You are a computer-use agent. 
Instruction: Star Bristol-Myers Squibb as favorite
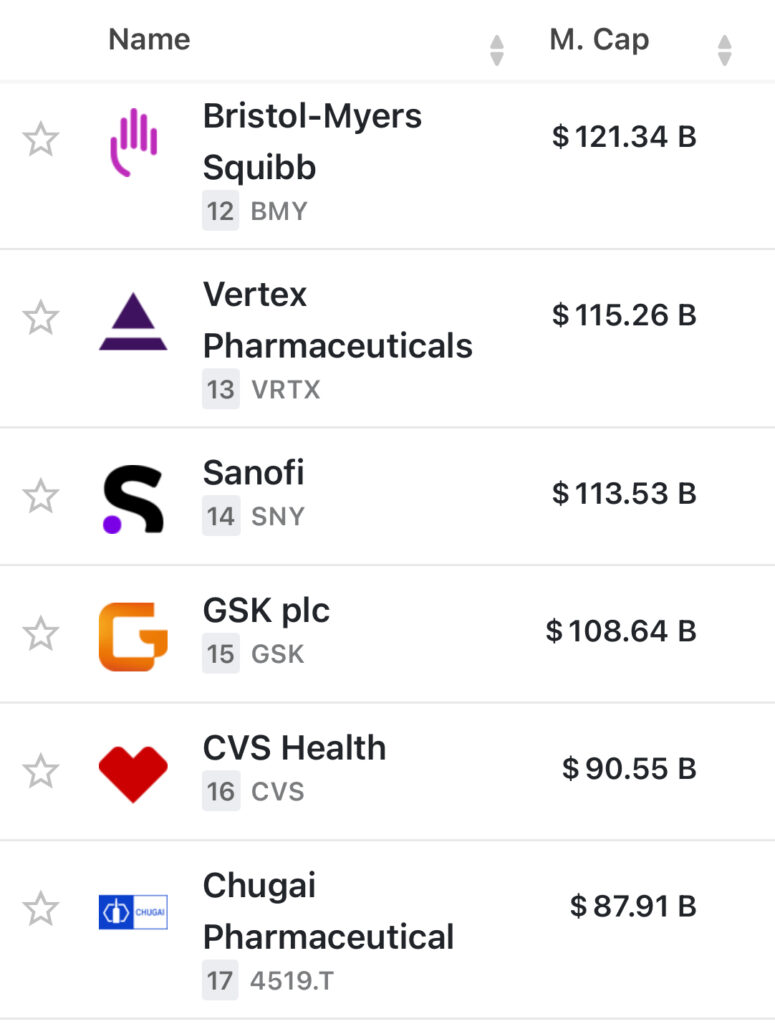coord(40,139)
